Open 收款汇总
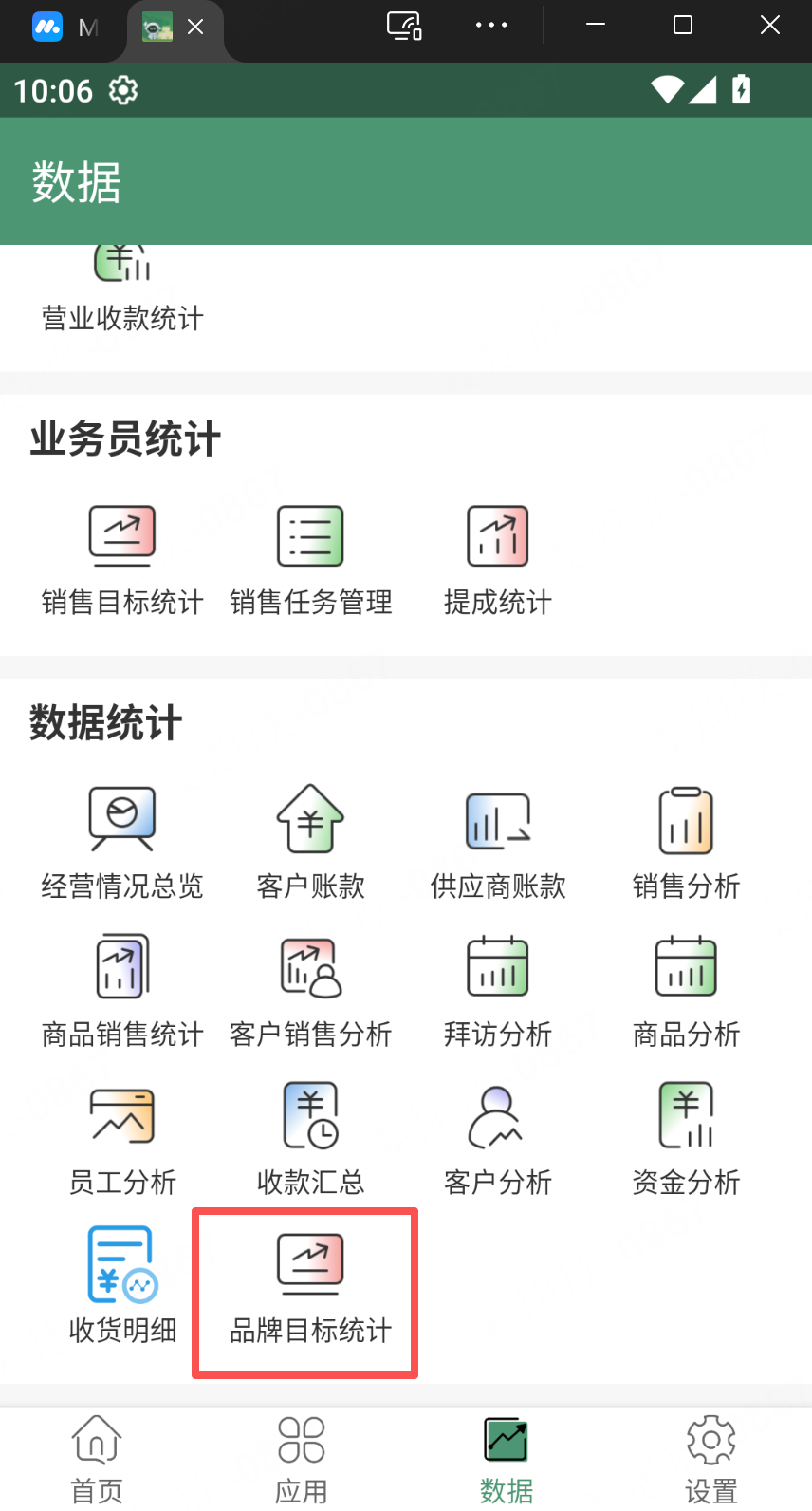812x1511 pixels. tap(310, 1139)
